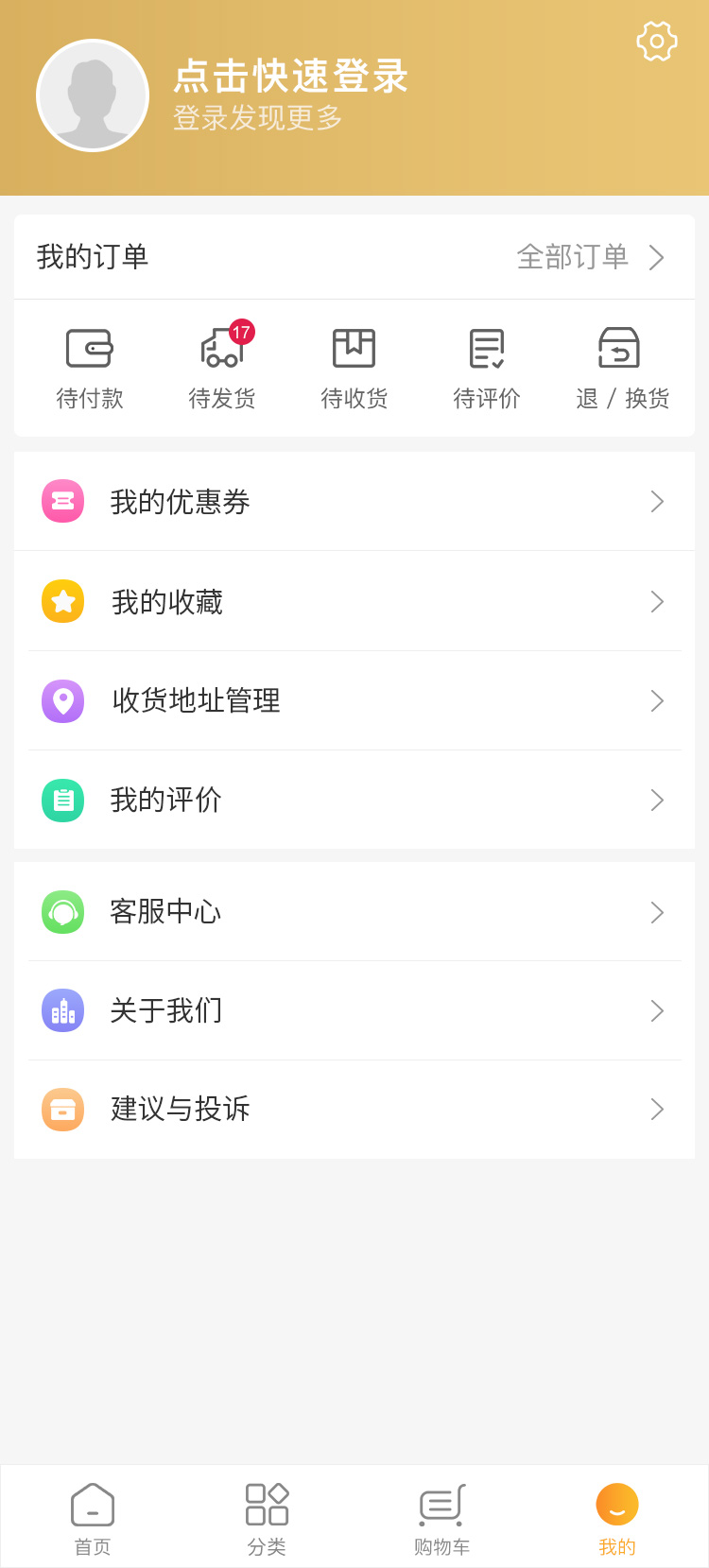The image size is (709, 1568).
Task: Select the 我的 profile tab
Action: click(x=617, y=1518)
